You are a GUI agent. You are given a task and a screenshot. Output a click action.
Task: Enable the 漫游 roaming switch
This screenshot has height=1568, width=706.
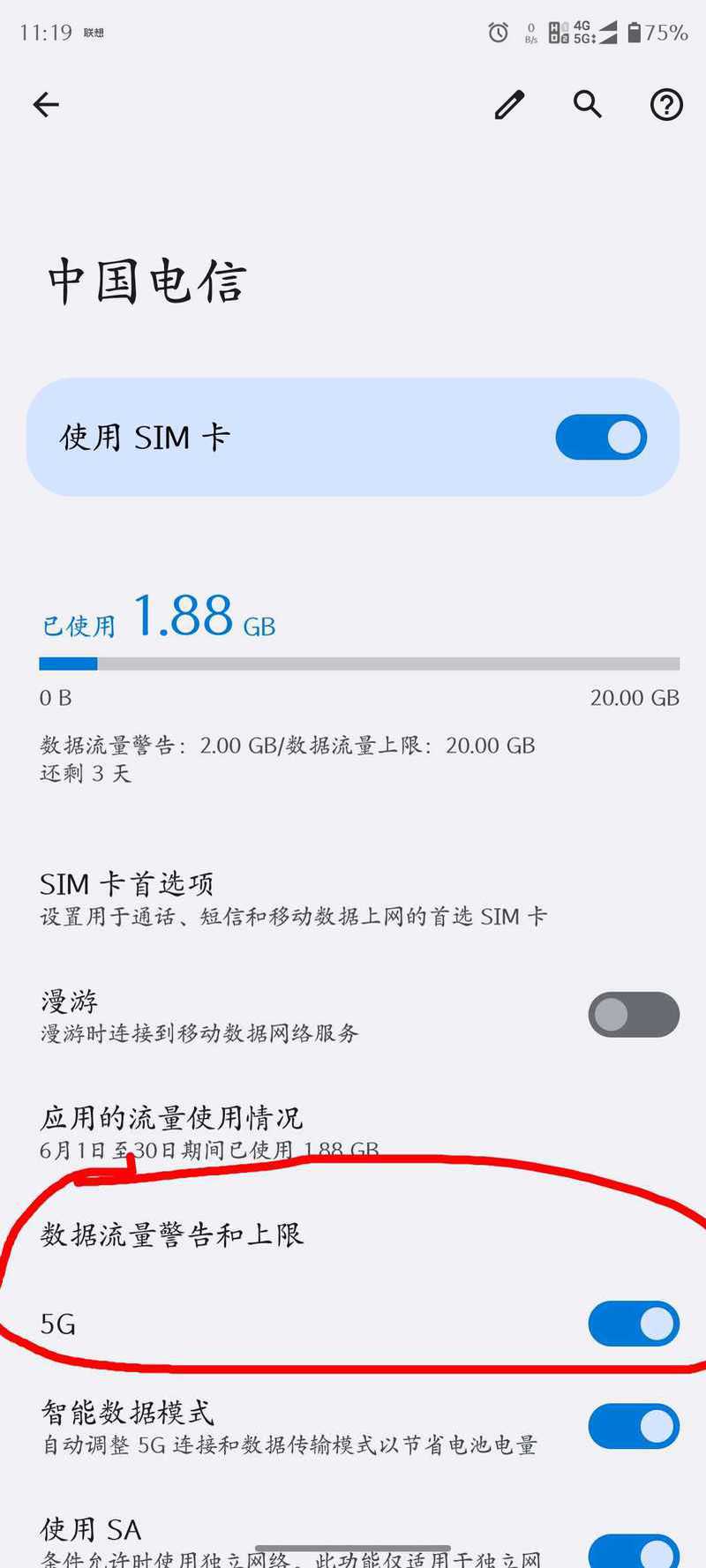(x=633, y=1015)
